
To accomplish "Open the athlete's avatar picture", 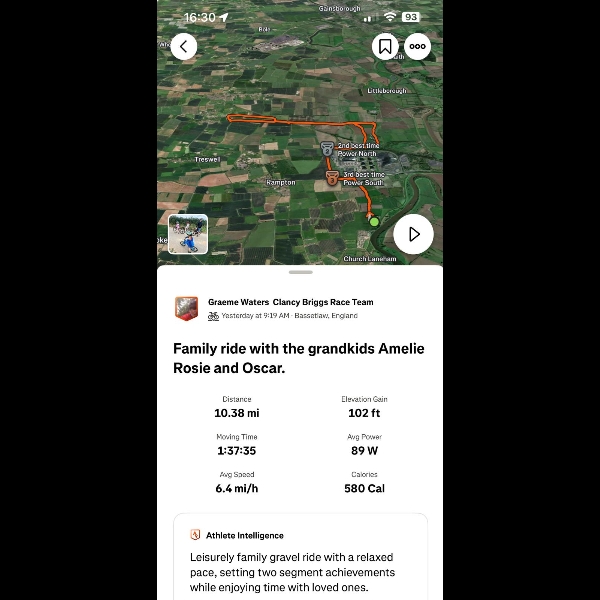I will (186, 308).
